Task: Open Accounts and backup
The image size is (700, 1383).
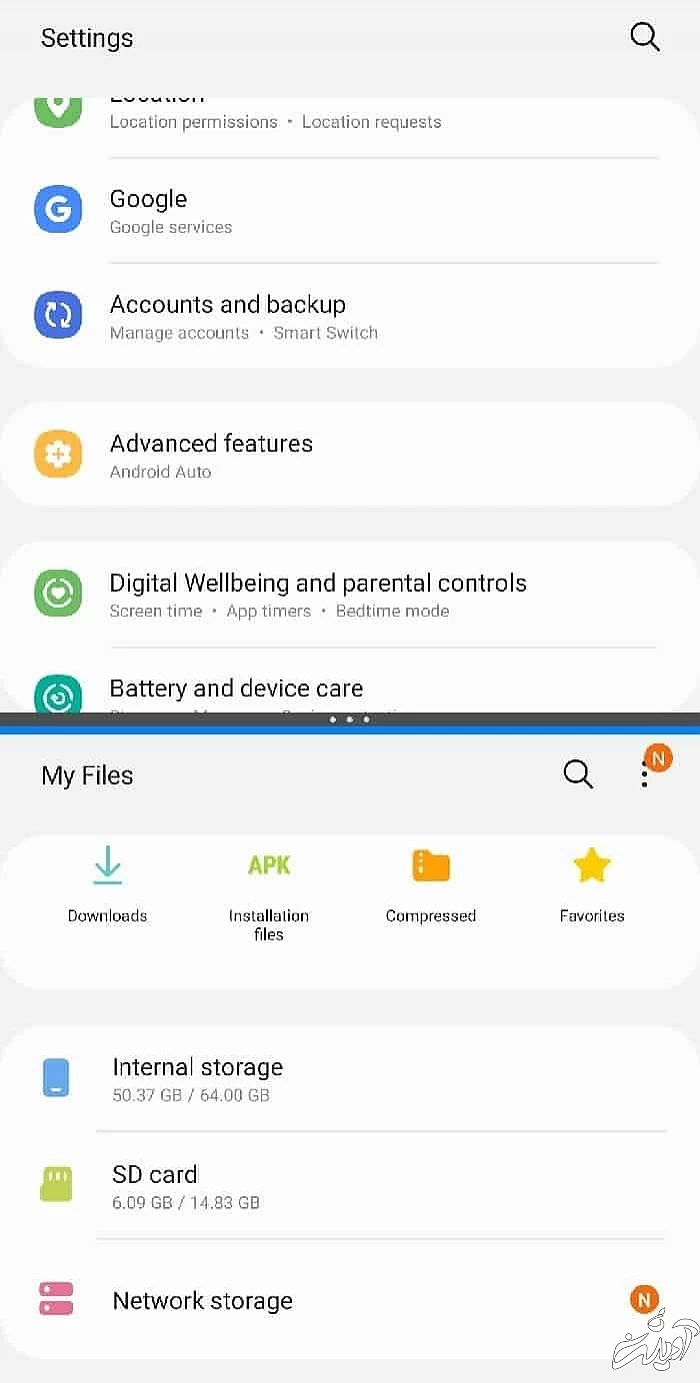Action: tap(350, 316)
